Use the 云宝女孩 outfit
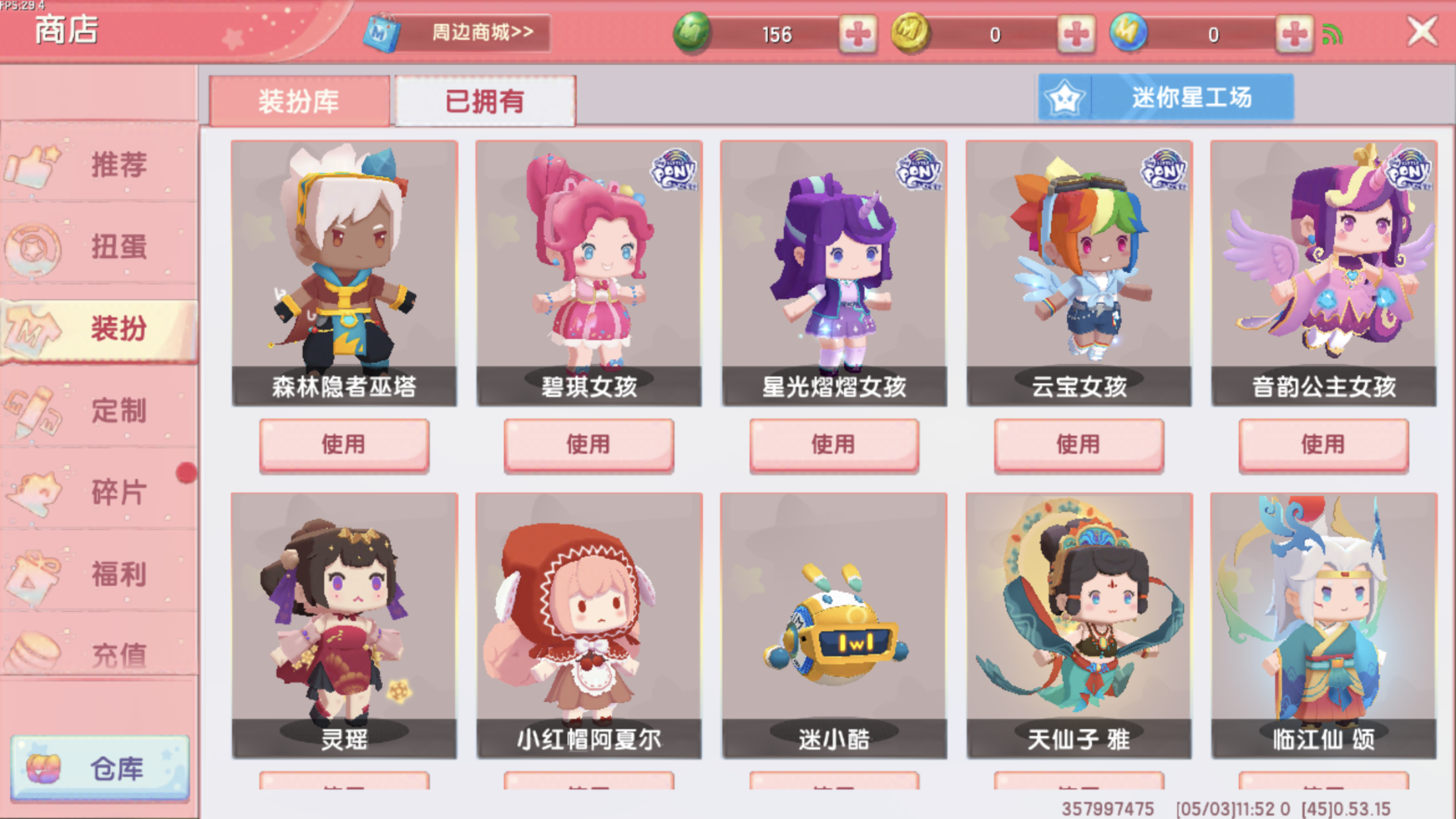 point(1078,444)
